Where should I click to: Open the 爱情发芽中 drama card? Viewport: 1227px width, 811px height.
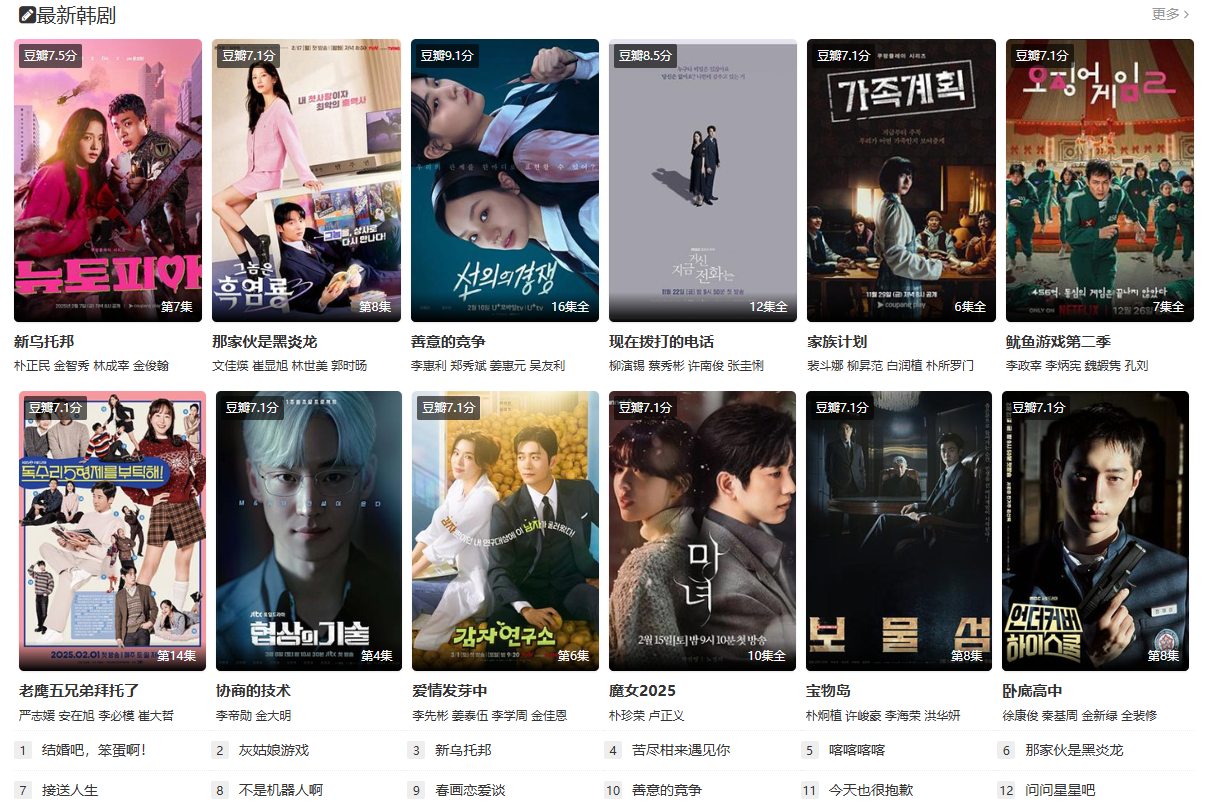tap(505, 531)
